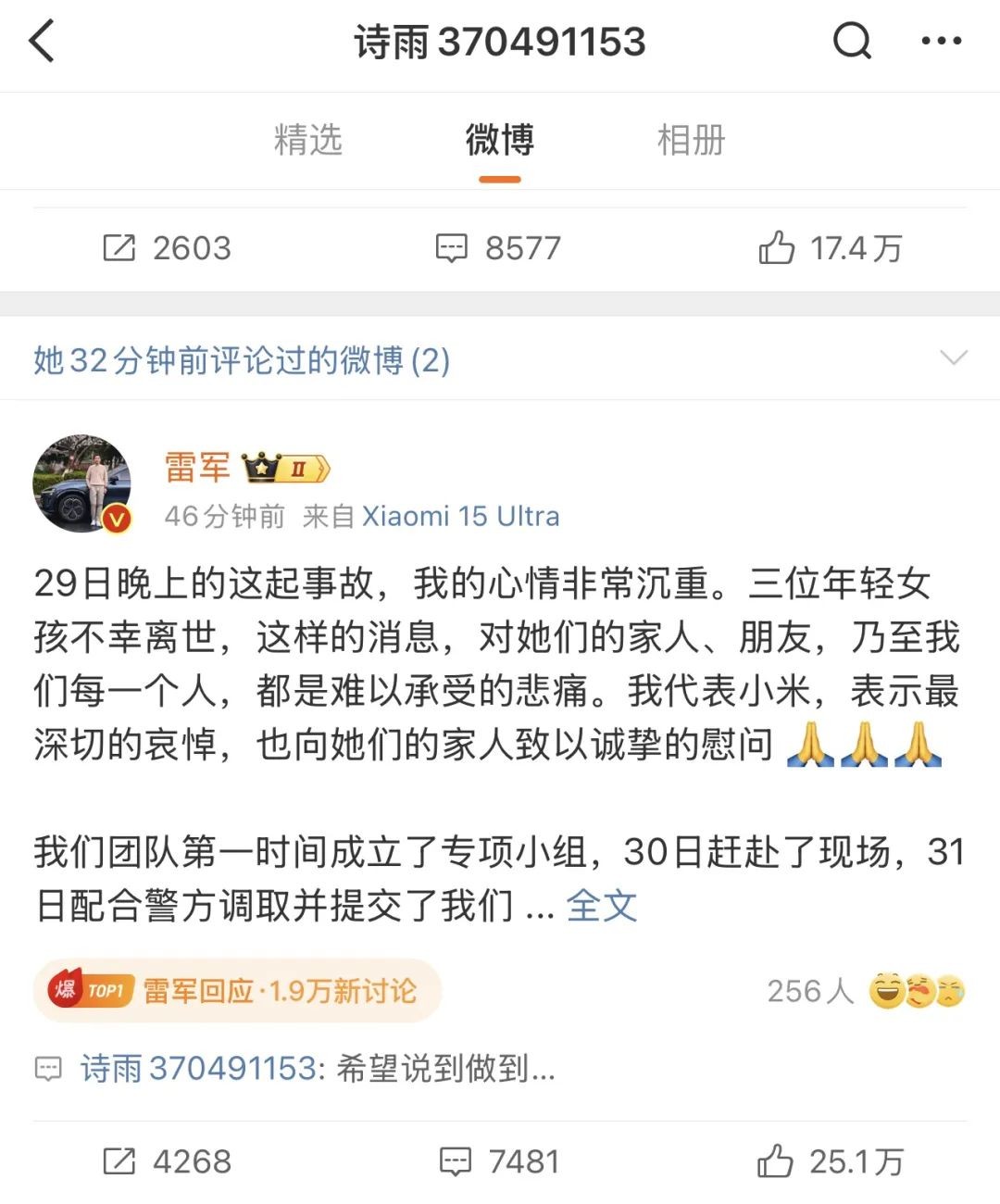Tap the 雷军 username

(x=197, y=468)
